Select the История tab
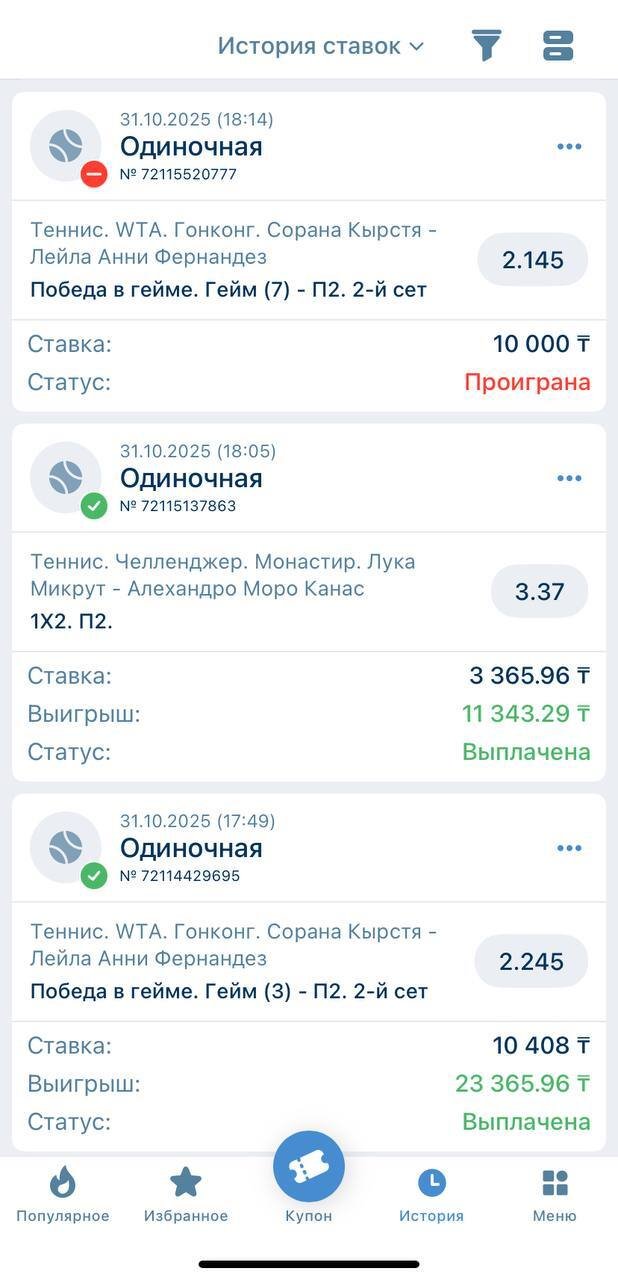Viewport: 618px width, 1280px height. tap(431, 1195)
